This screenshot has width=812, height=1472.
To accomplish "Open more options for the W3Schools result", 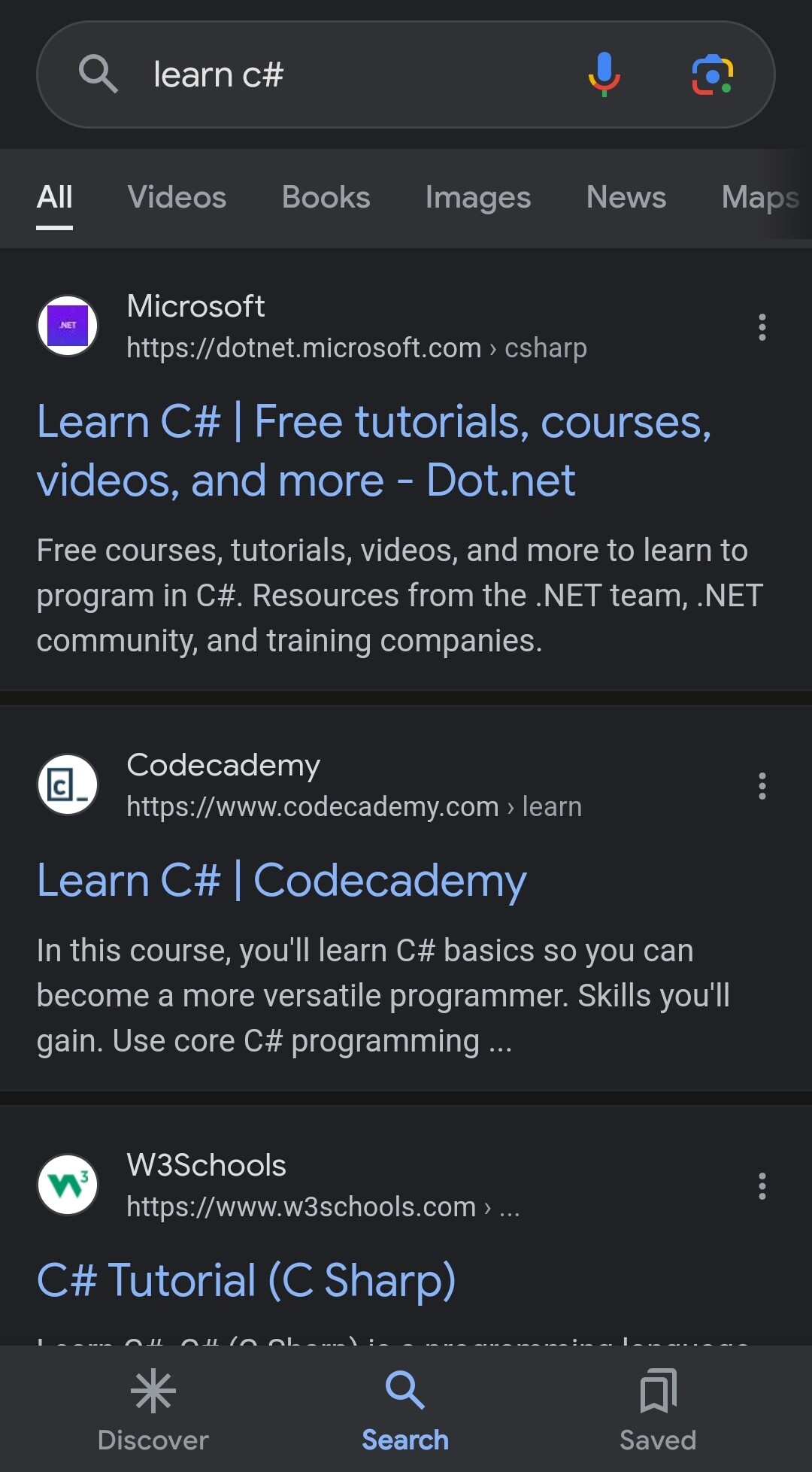I will click(762, 1186).
